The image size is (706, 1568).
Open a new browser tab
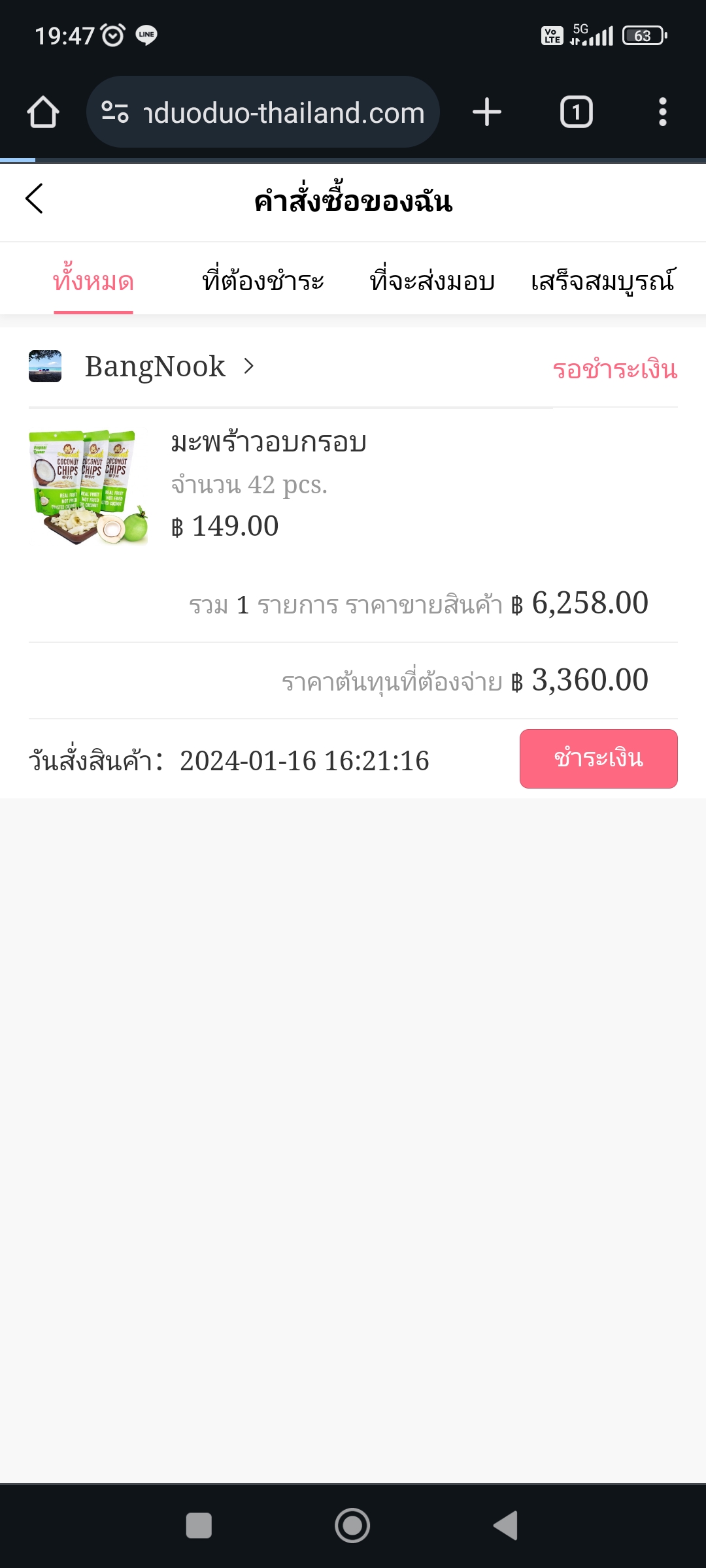tap(487, 112)
